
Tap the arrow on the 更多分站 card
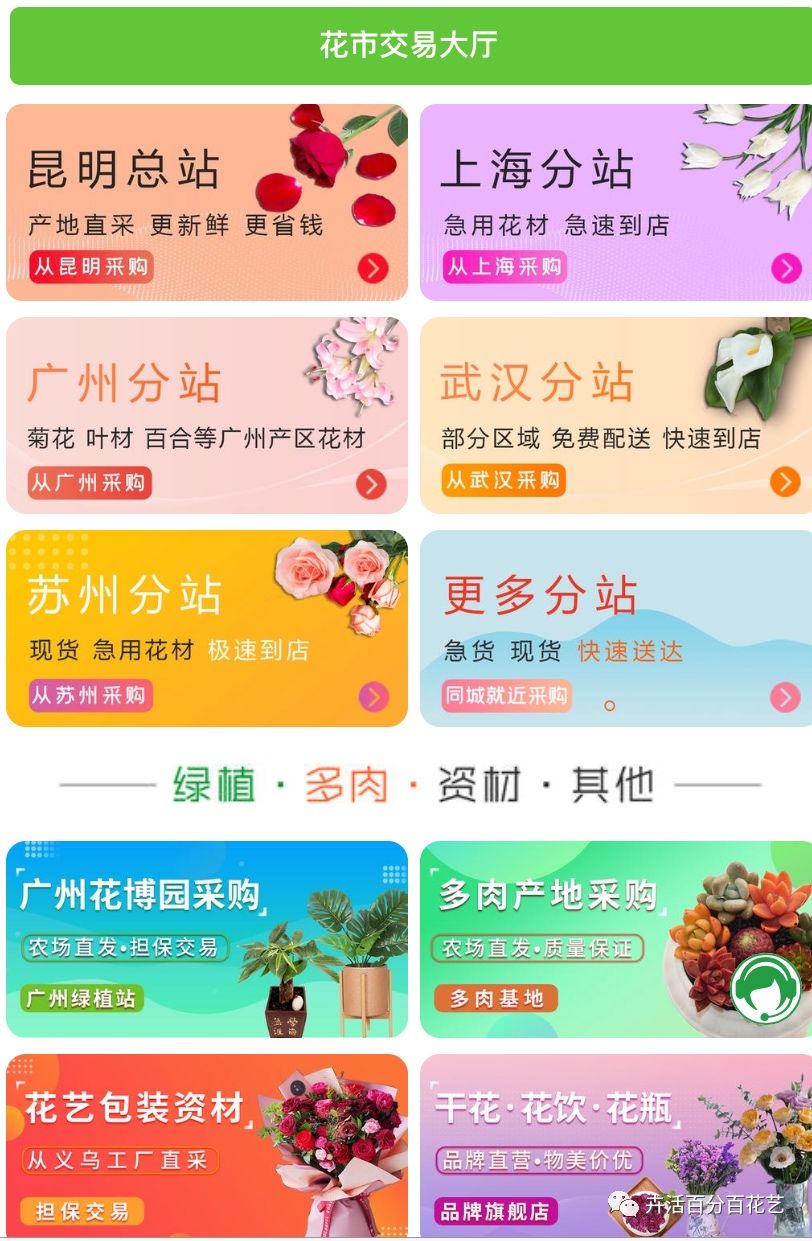pos(785,697)
